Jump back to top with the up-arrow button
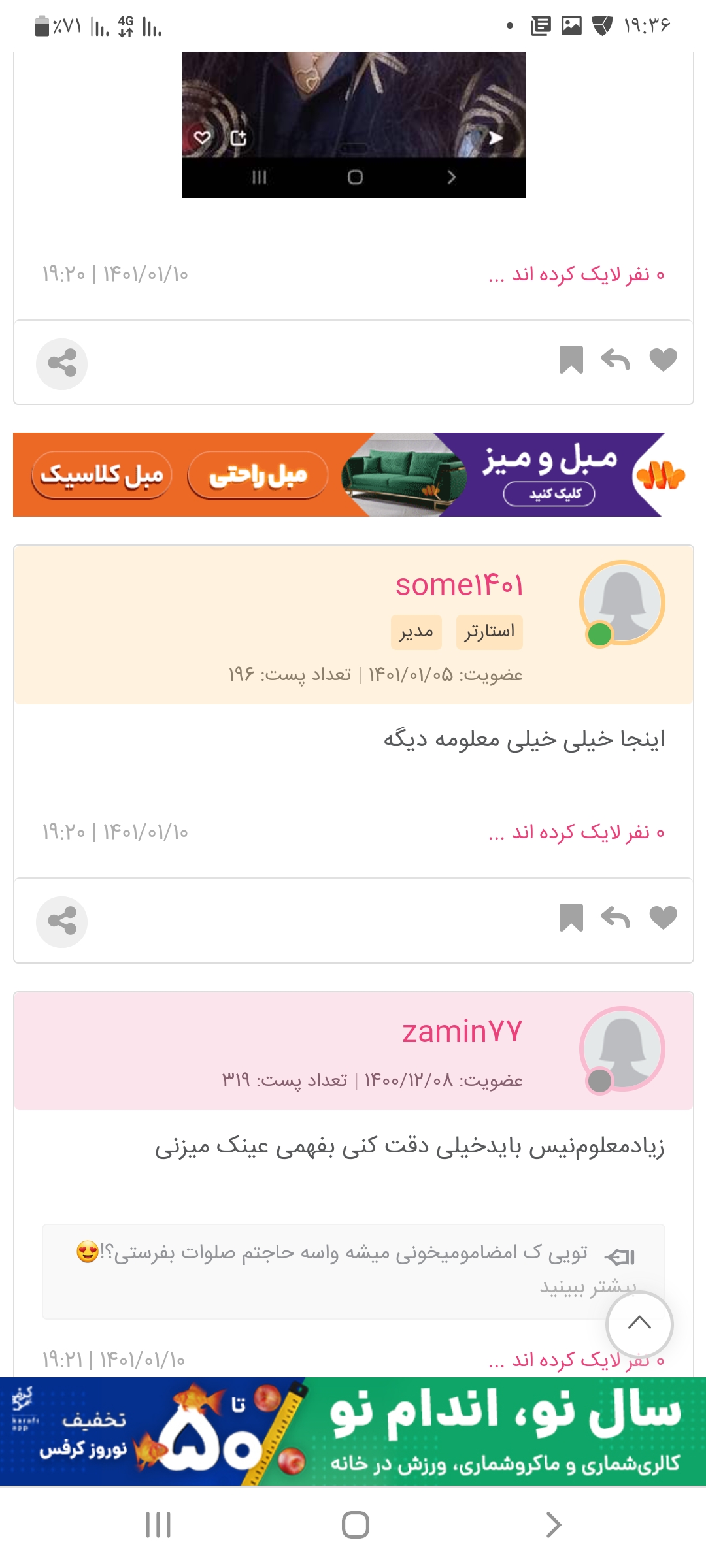 639,1323
